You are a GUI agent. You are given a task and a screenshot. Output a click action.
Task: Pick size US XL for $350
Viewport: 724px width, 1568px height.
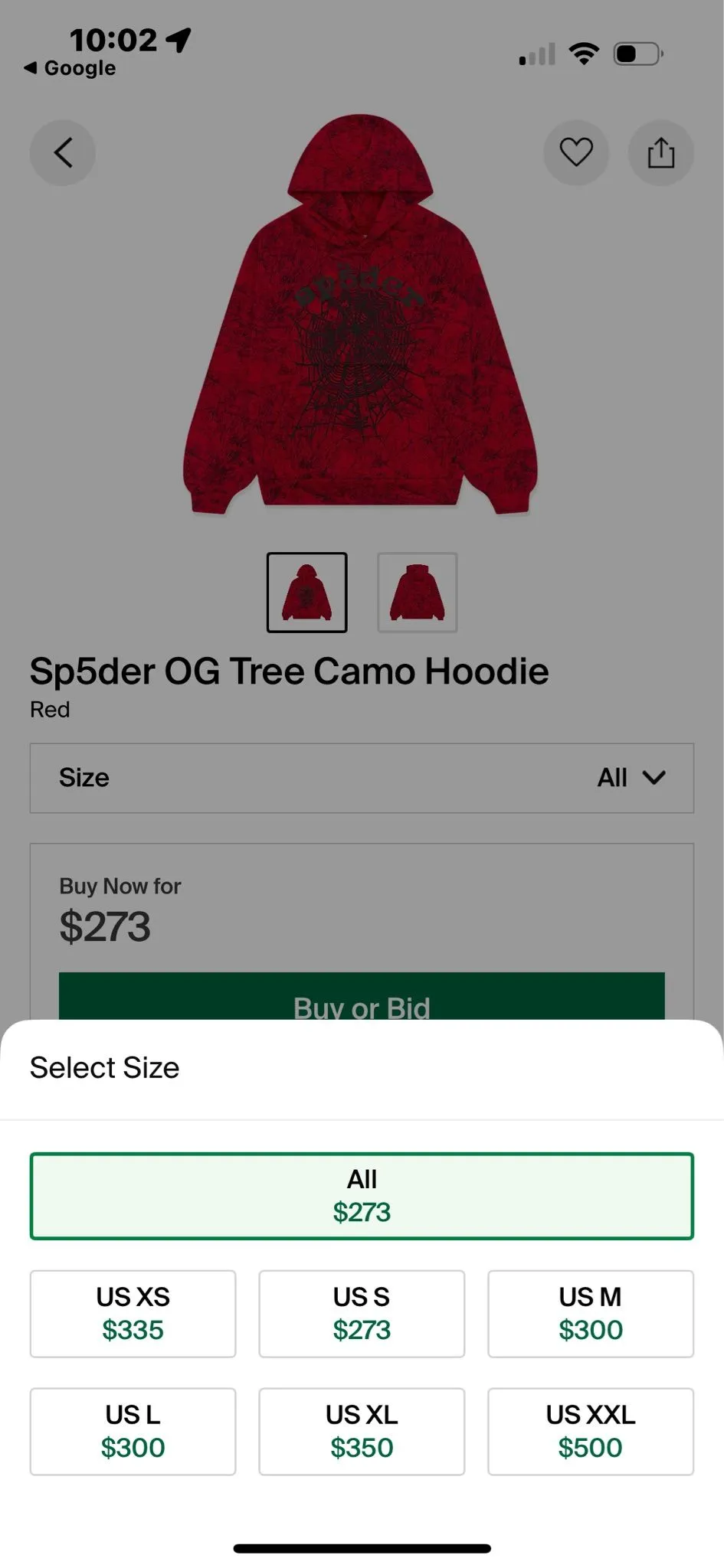[362, 1432]
